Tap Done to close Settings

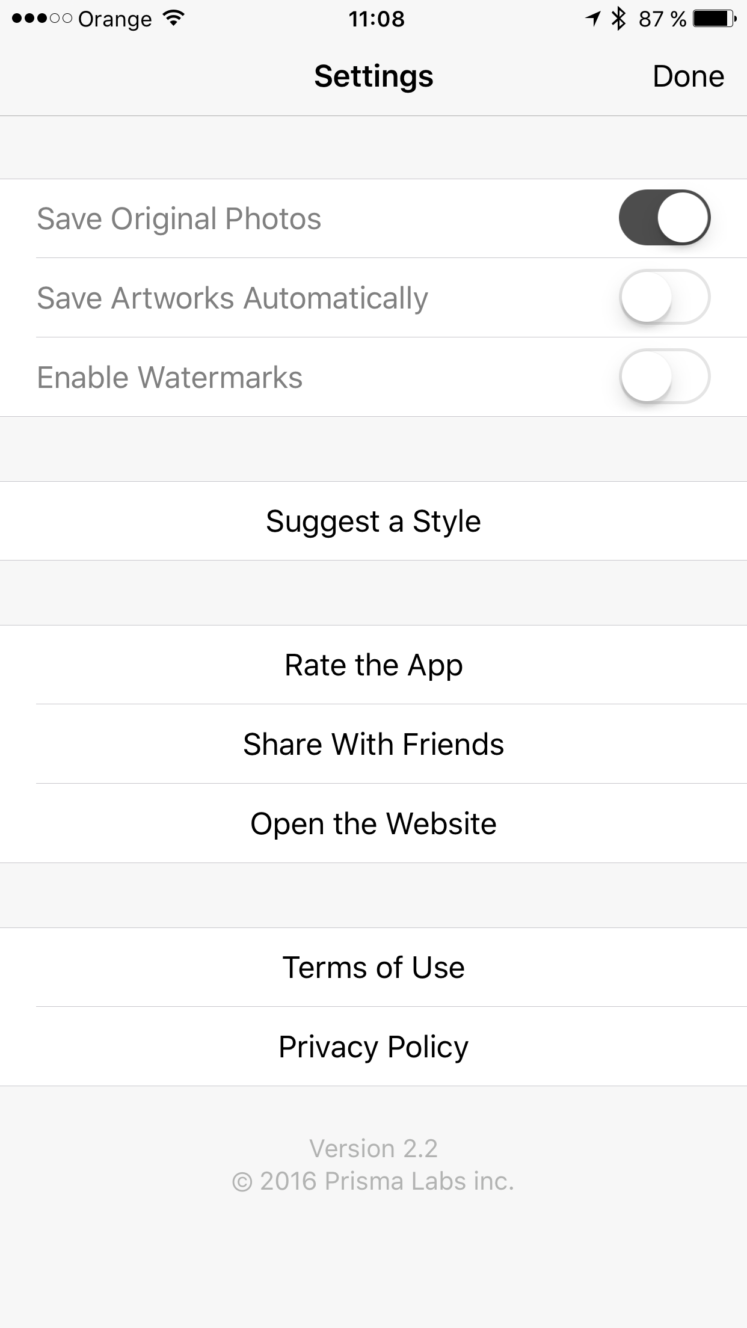pyautogui.click(x=688, y=76)
